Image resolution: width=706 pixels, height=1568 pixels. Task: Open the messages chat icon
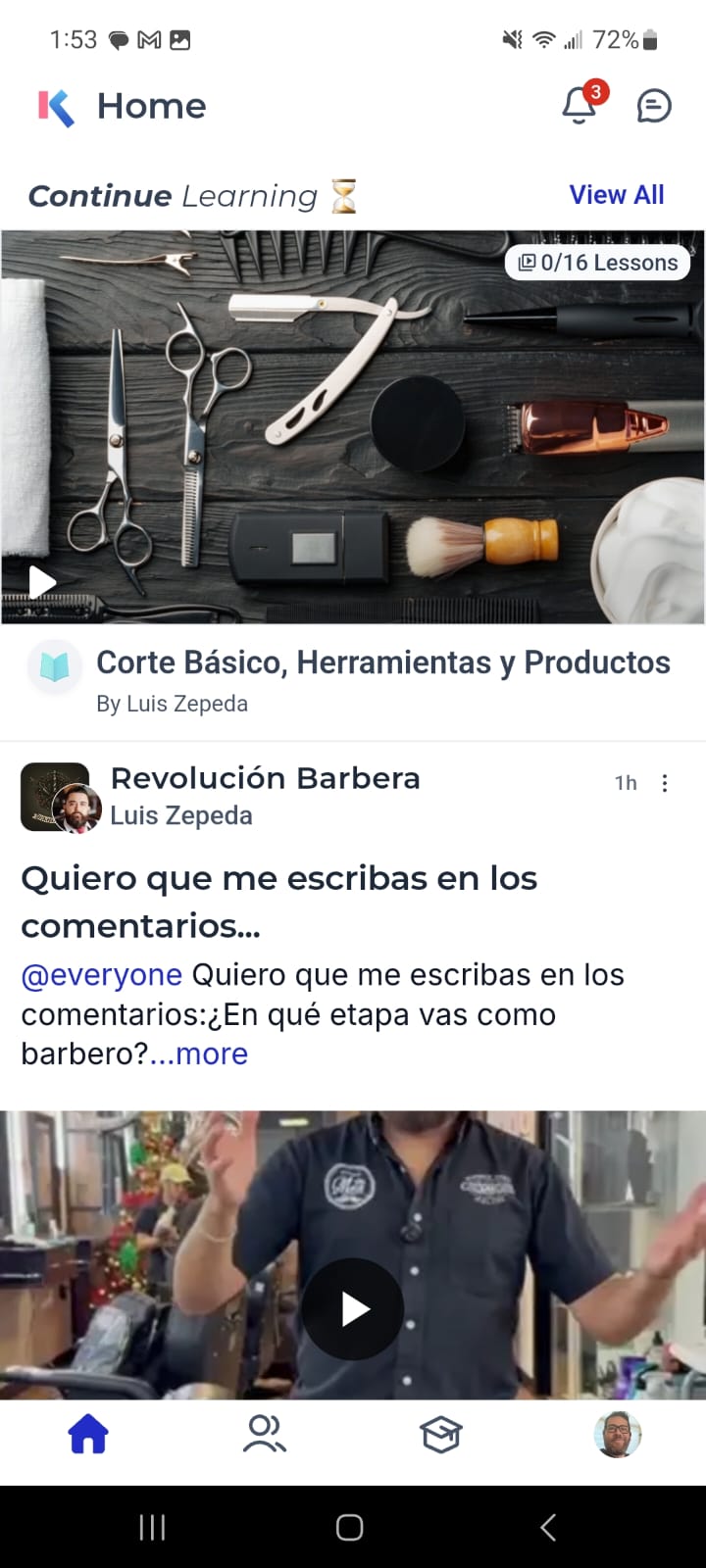[654, 106]
